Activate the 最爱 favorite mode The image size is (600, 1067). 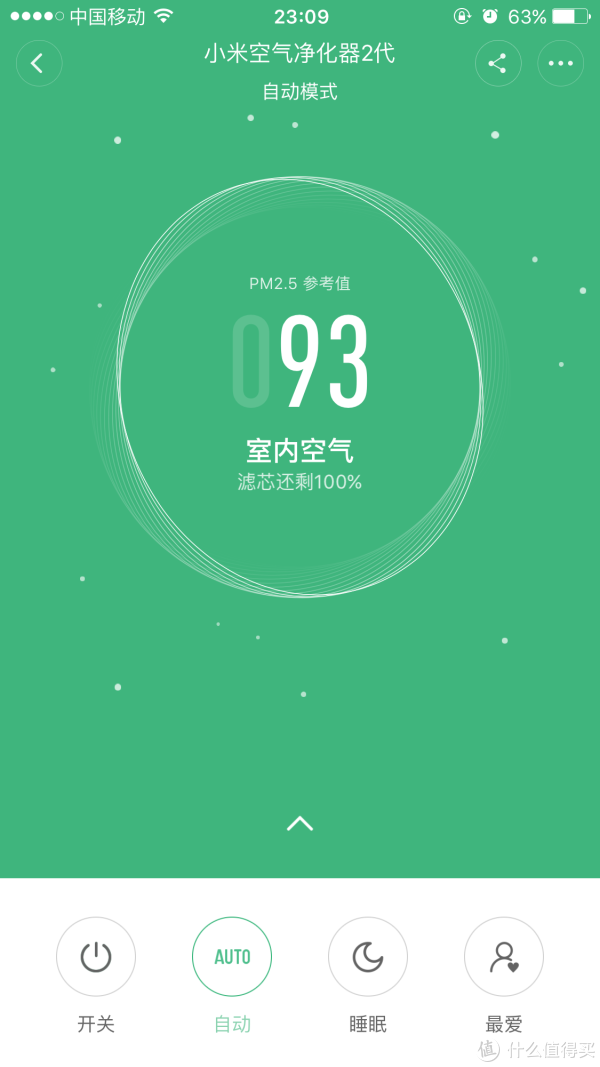coord(504,957)
